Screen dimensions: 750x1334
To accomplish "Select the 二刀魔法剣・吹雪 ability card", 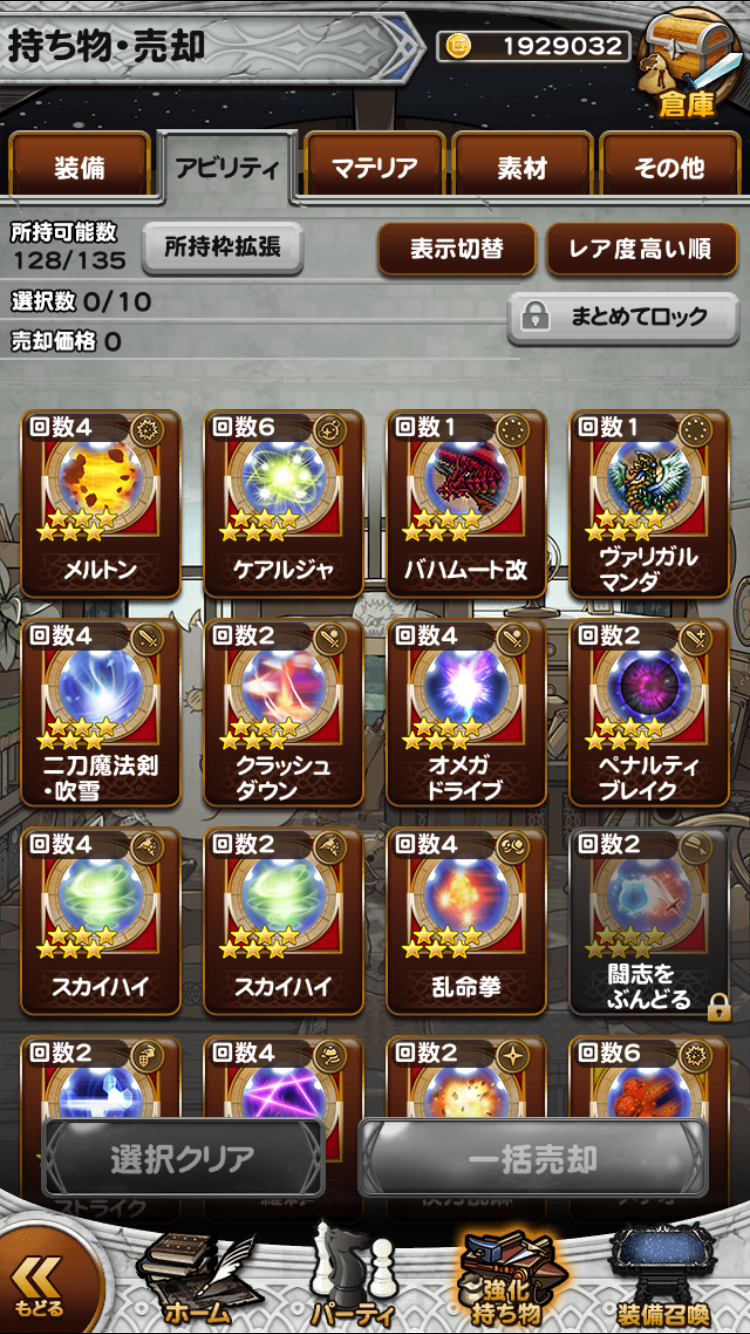I will 100,711.
